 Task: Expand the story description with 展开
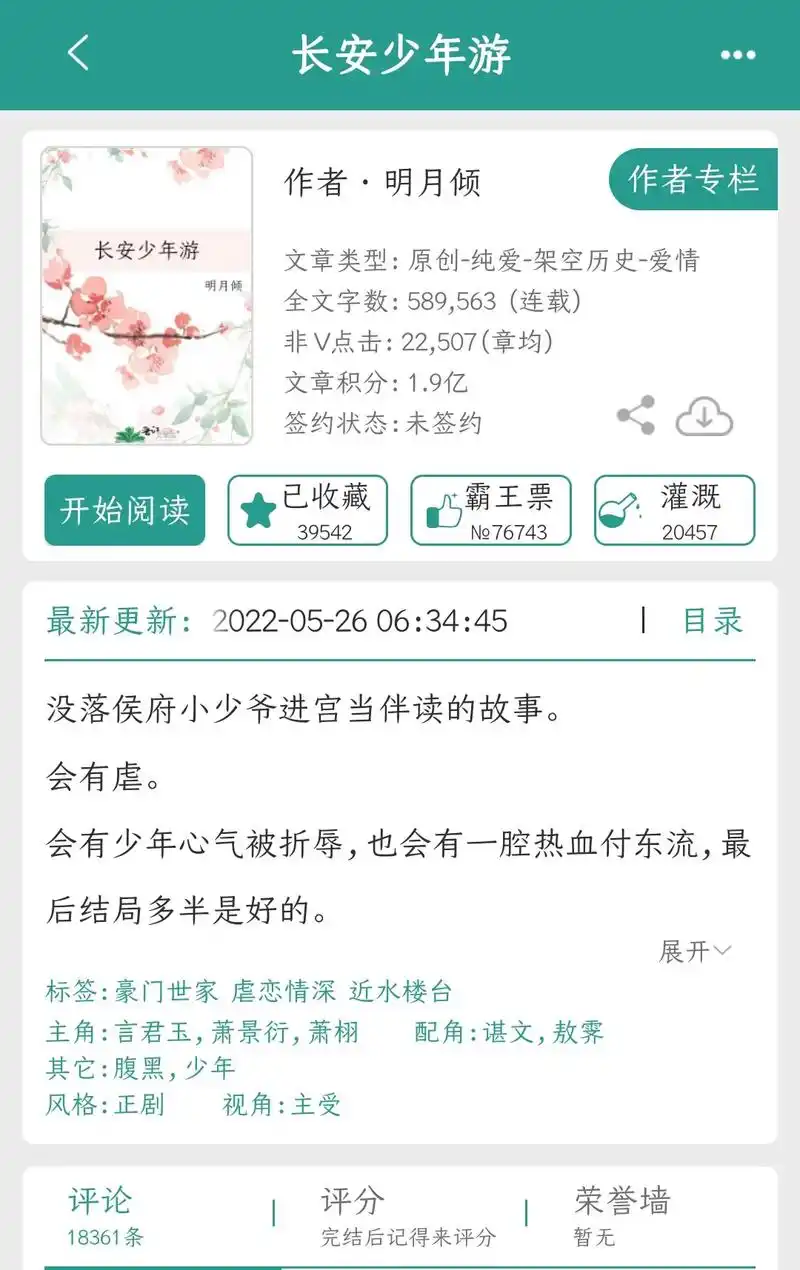coord(685,953)
